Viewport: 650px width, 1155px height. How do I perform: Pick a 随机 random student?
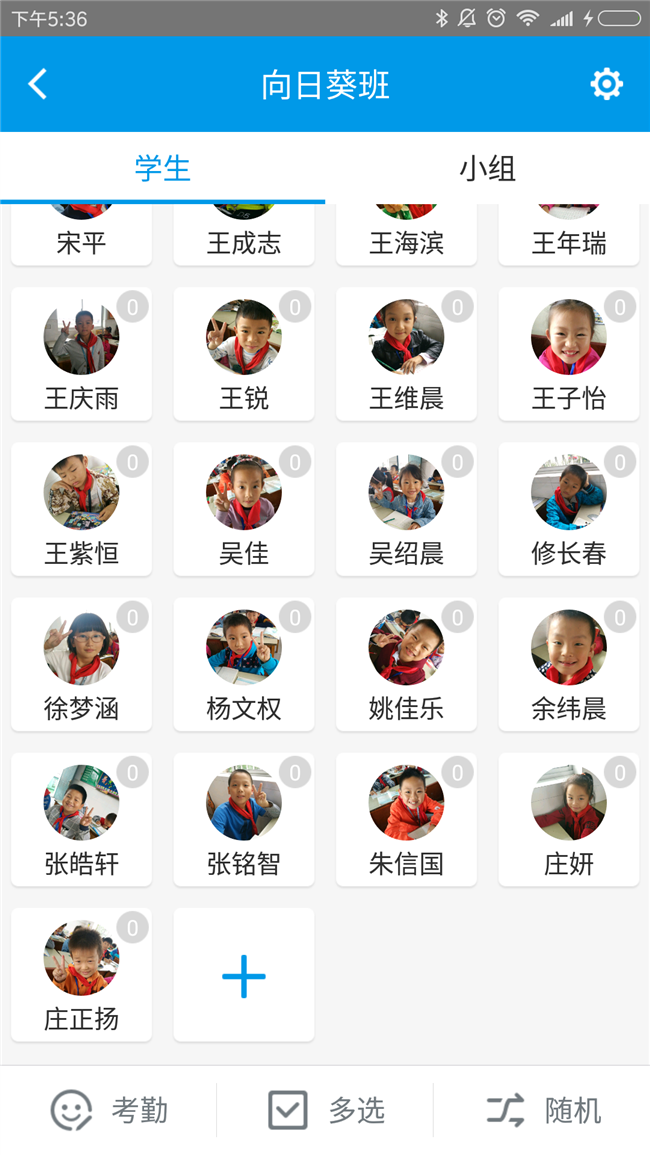(543, 1110)
